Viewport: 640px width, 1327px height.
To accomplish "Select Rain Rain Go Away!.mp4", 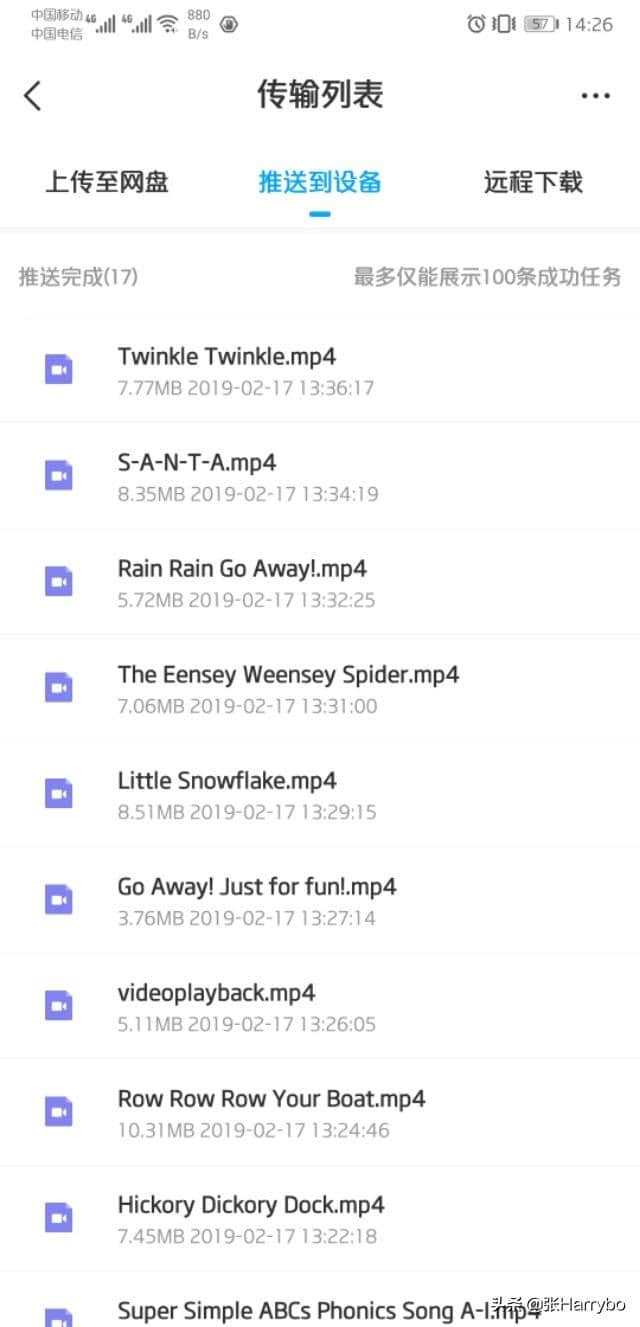I will [320, 581].
